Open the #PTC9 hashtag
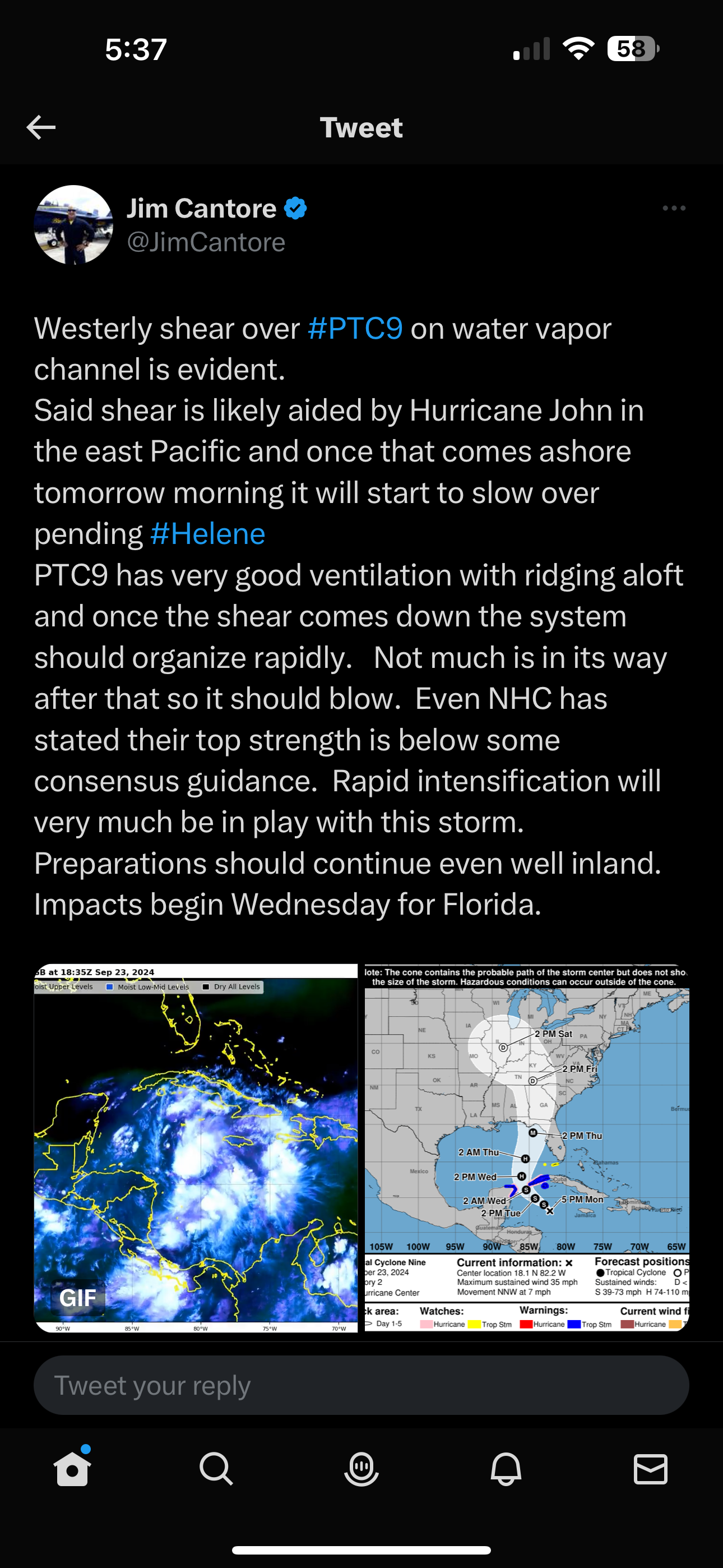The height and width of the screenshot is (1568, 723). tap(355, 329)
